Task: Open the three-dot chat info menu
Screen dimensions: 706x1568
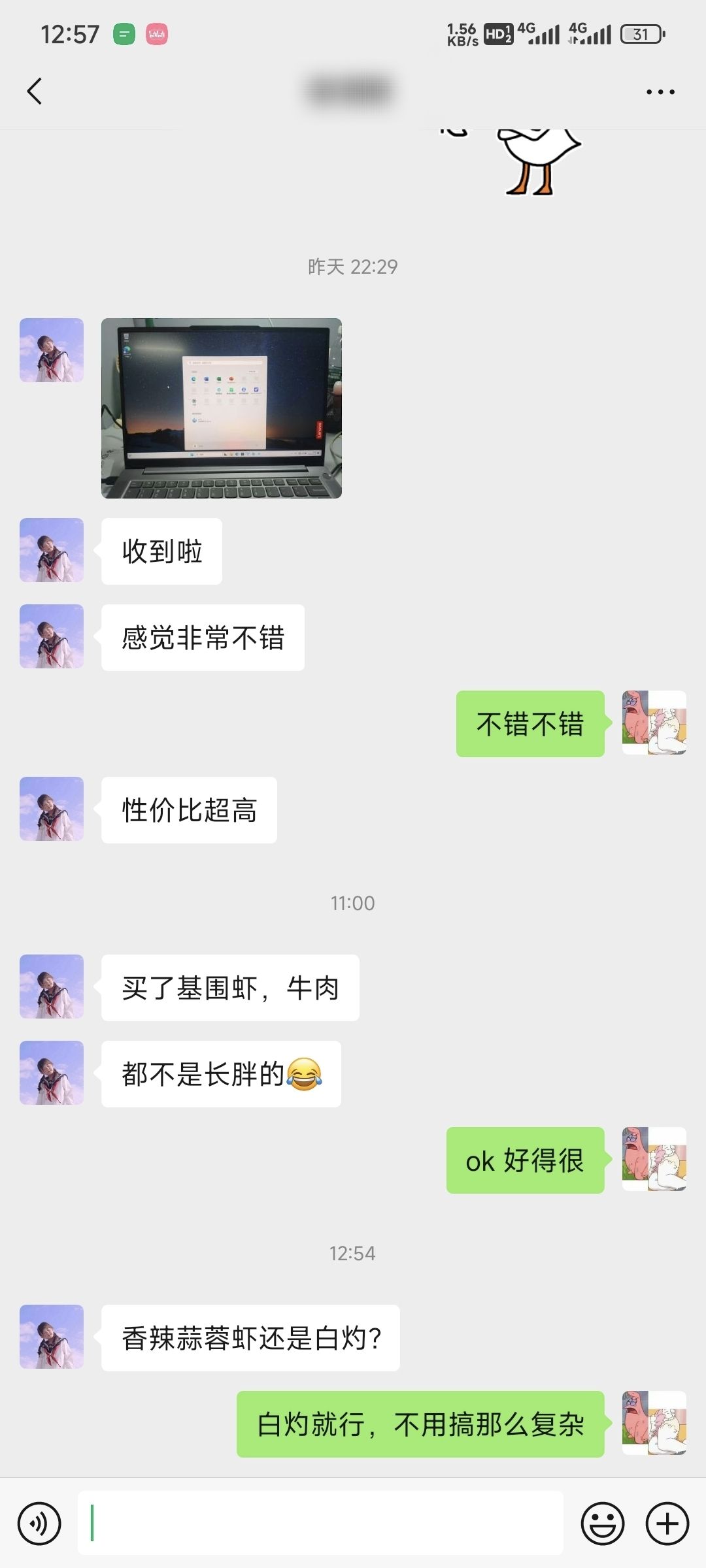Action: pyautogui.click(x=660, y=91)
